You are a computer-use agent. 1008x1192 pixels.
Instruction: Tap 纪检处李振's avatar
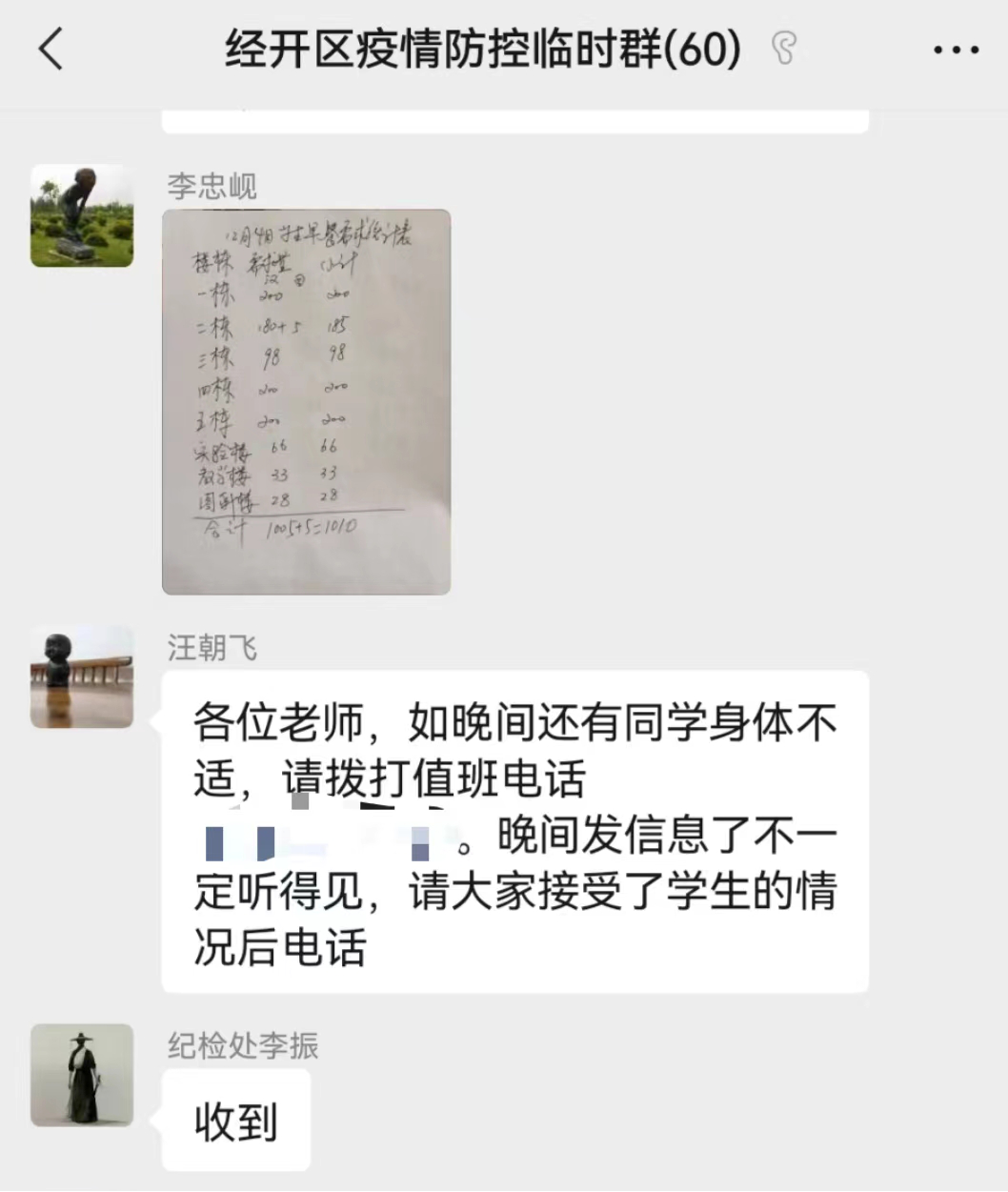pos(82,1075)
